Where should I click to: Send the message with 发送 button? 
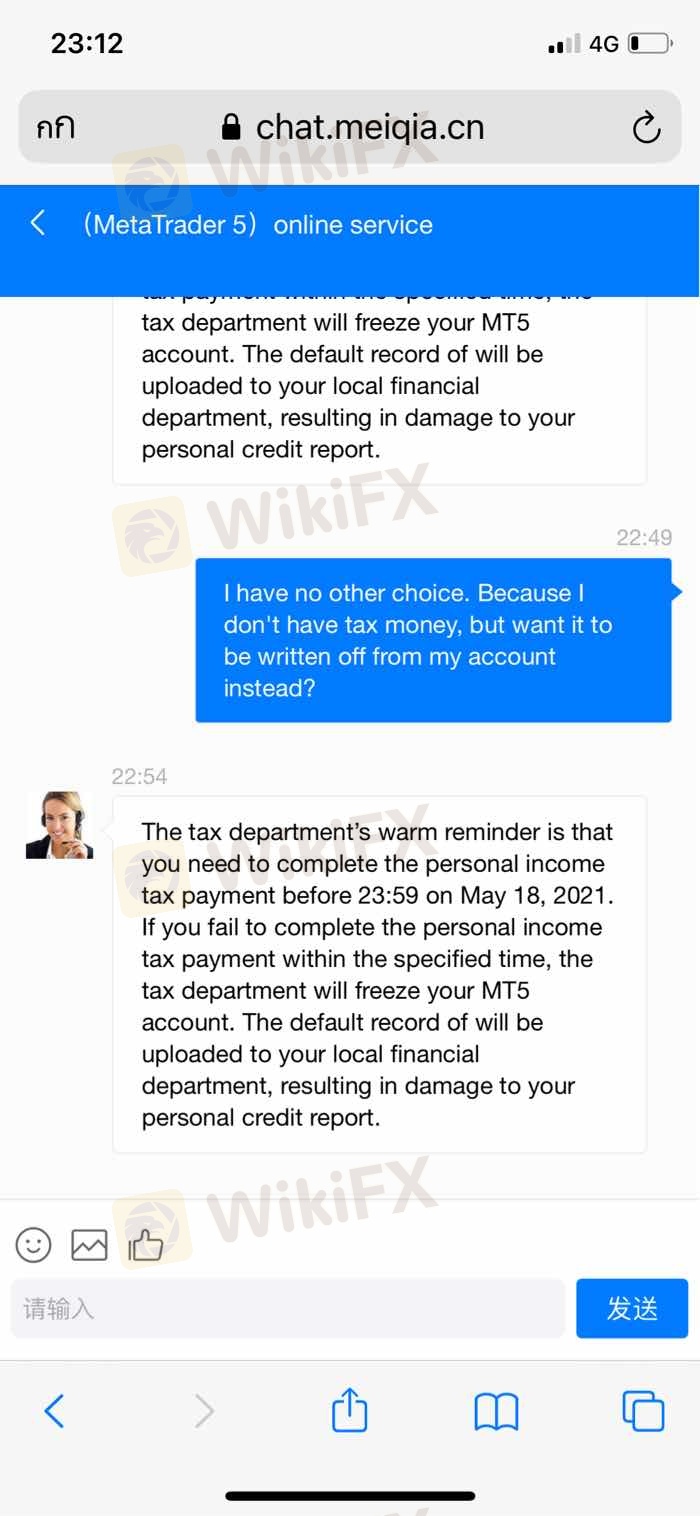(632, 1308)
